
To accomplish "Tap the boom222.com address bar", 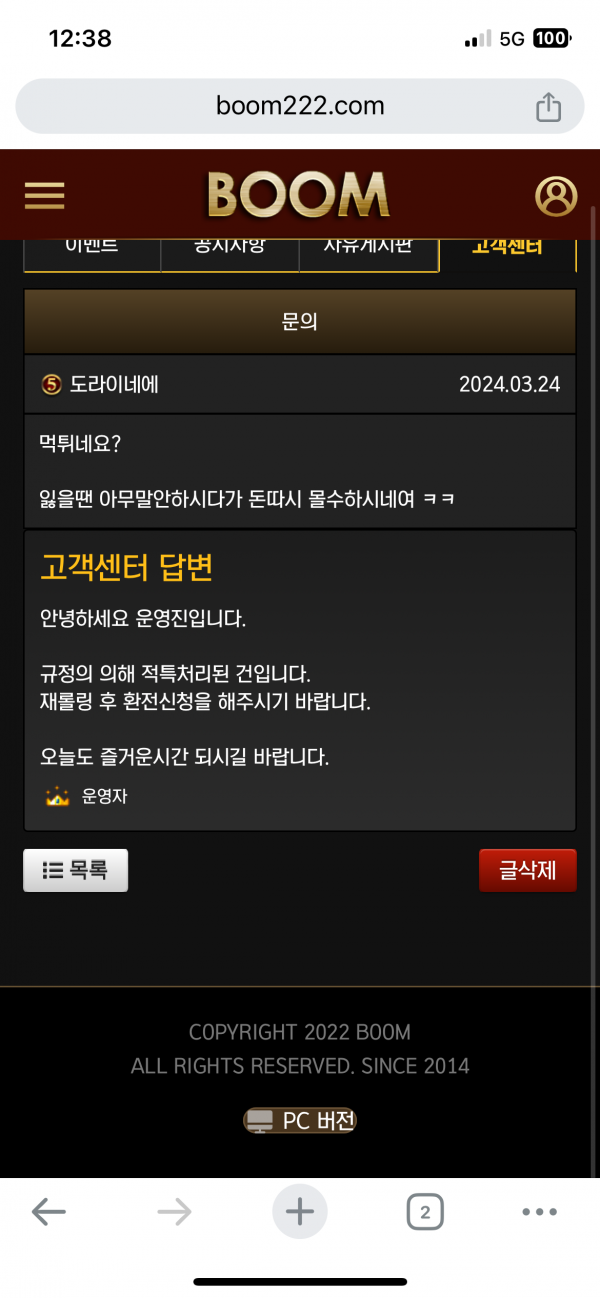I will [x=300, y=106].
